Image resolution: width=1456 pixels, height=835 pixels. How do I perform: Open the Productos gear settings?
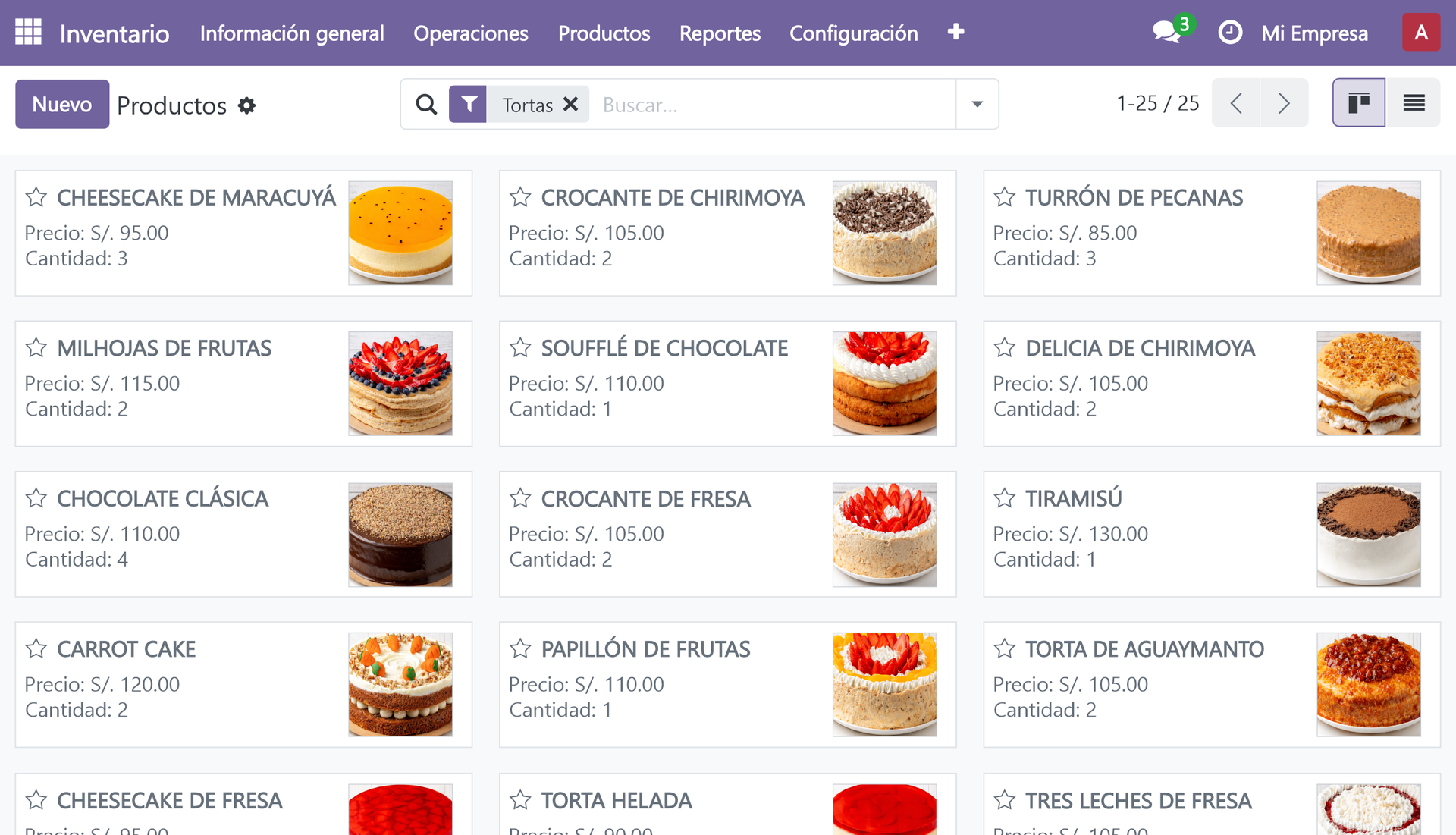pos(247,105)
